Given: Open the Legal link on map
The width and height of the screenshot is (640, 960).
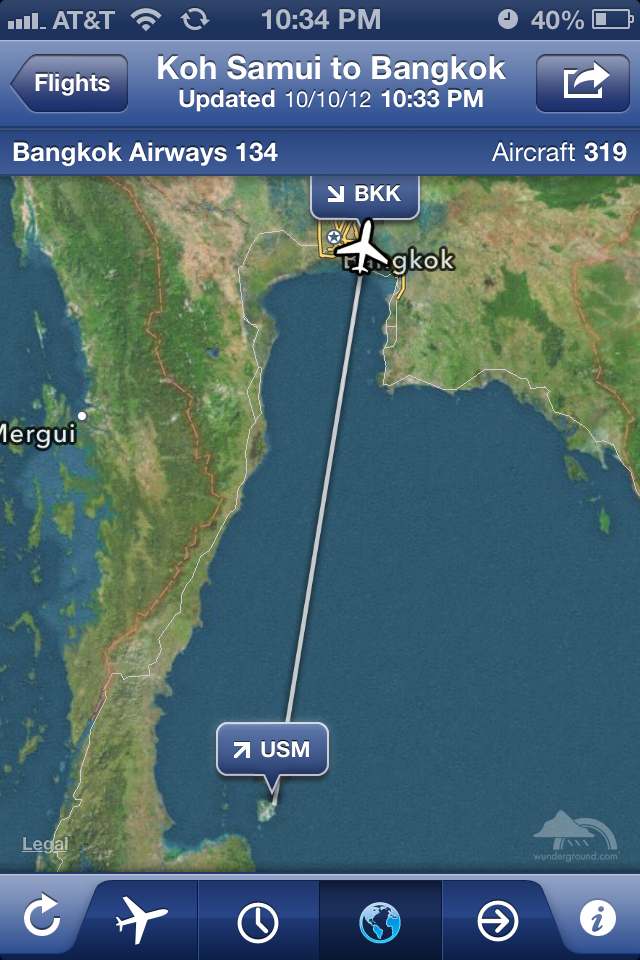Looking at the screenshot, I should click(46, 845).
